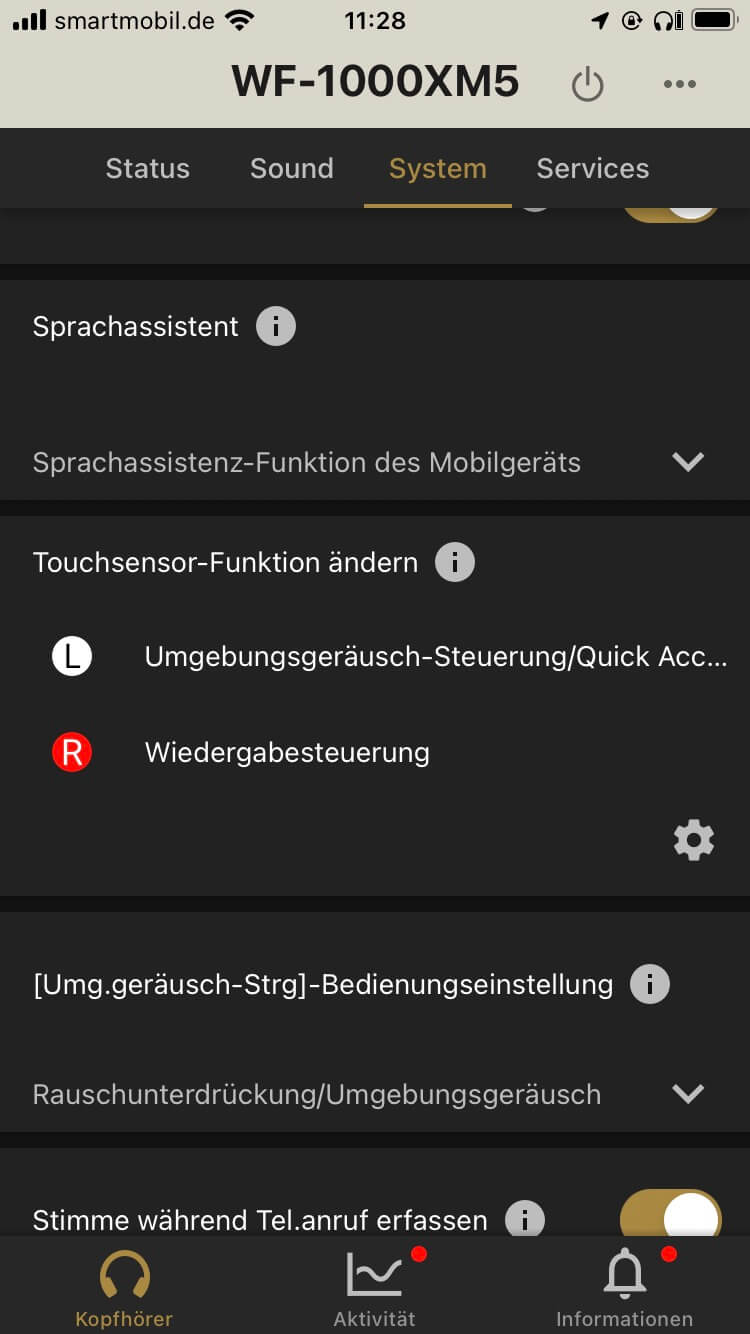Expand the Rauschunterdrückung/Umgebungsgeräusch dropdown
750x1334 pixels.
point(688,1094)
